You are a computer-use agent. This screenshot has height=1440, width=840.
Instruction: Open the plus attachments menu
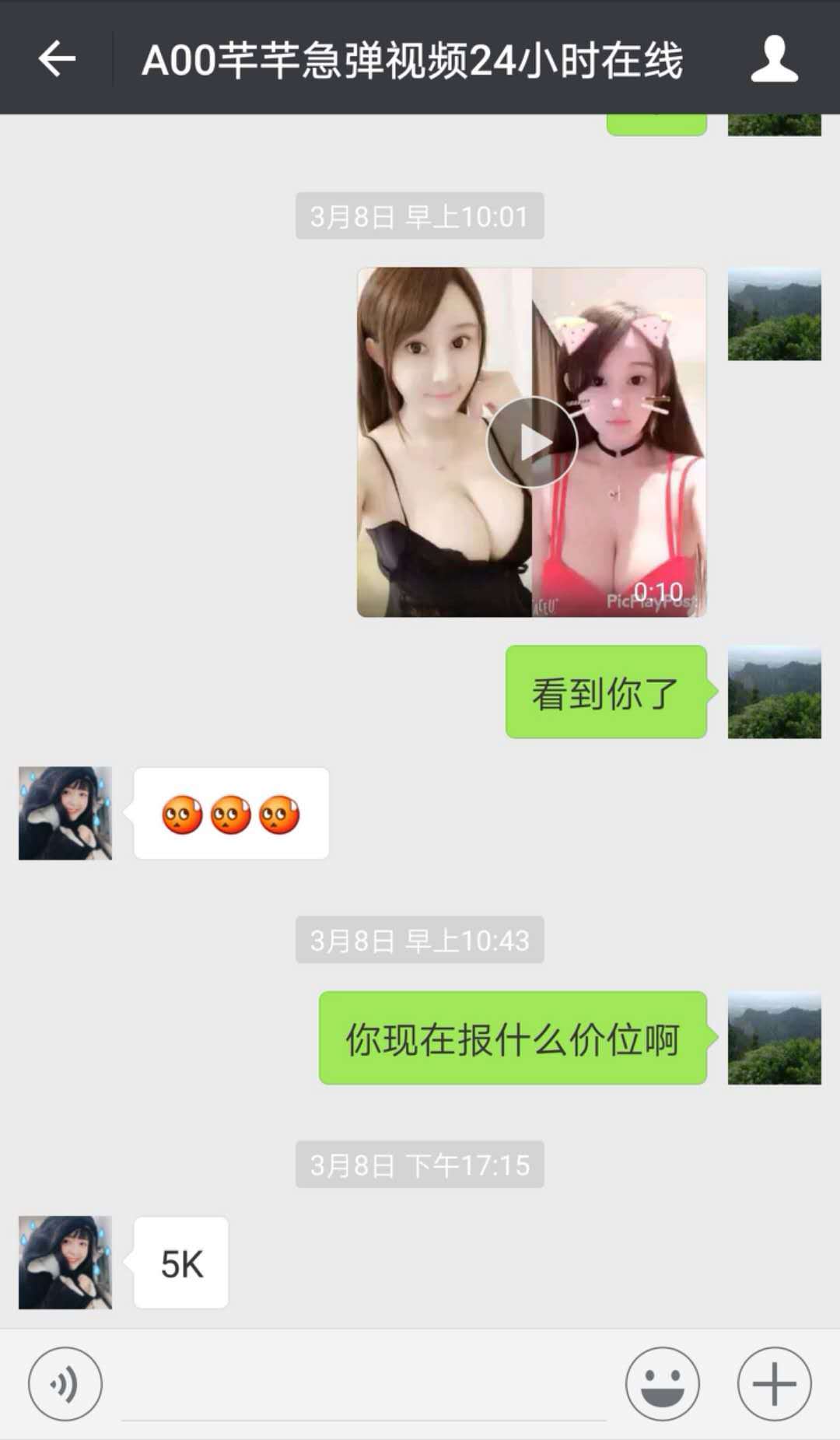coord(774,1384)
